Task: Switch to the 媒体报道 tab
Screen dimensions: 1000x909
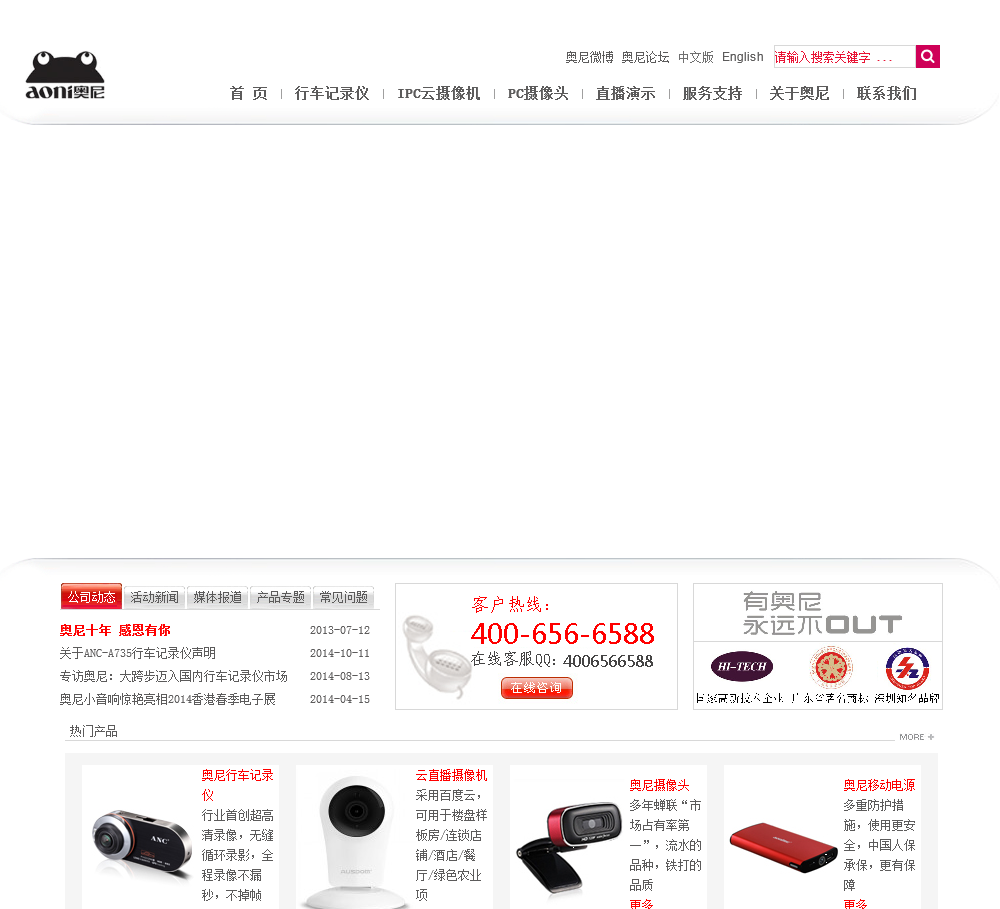Action: coord(217,597)
